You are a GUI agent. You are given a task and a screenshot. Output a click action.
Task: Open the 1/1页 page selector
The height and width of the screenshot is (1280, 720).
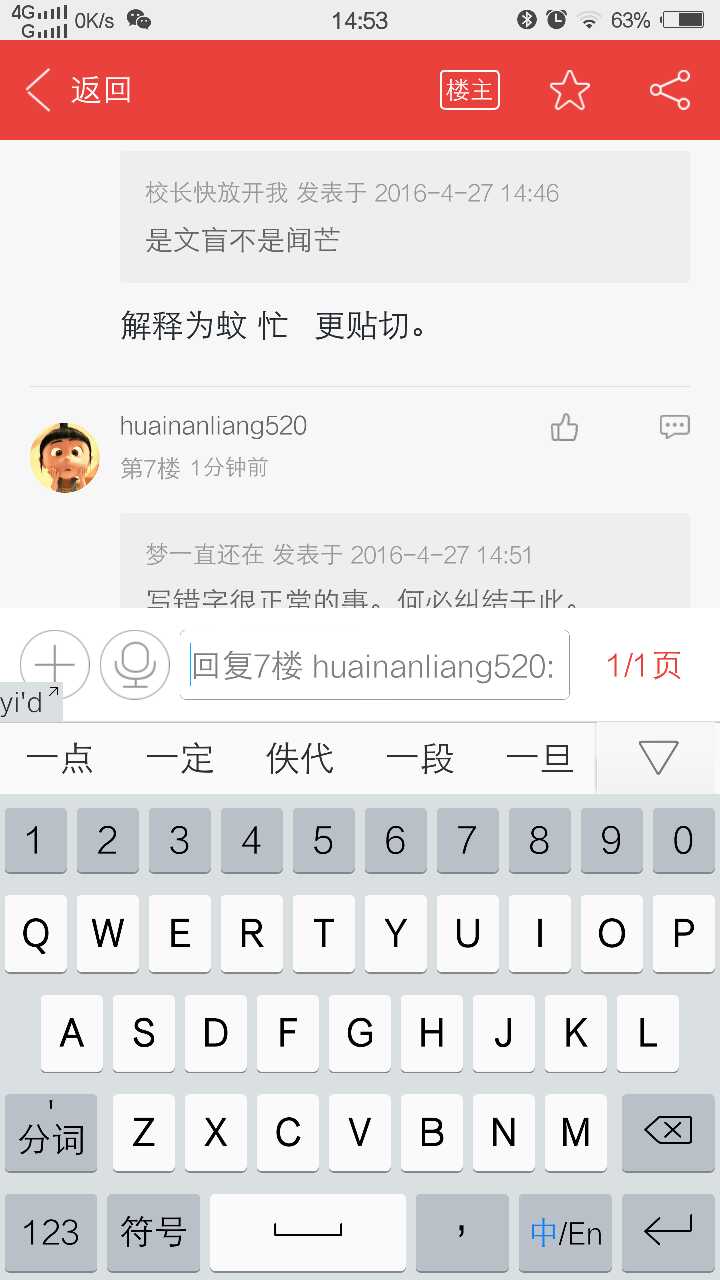644,665
